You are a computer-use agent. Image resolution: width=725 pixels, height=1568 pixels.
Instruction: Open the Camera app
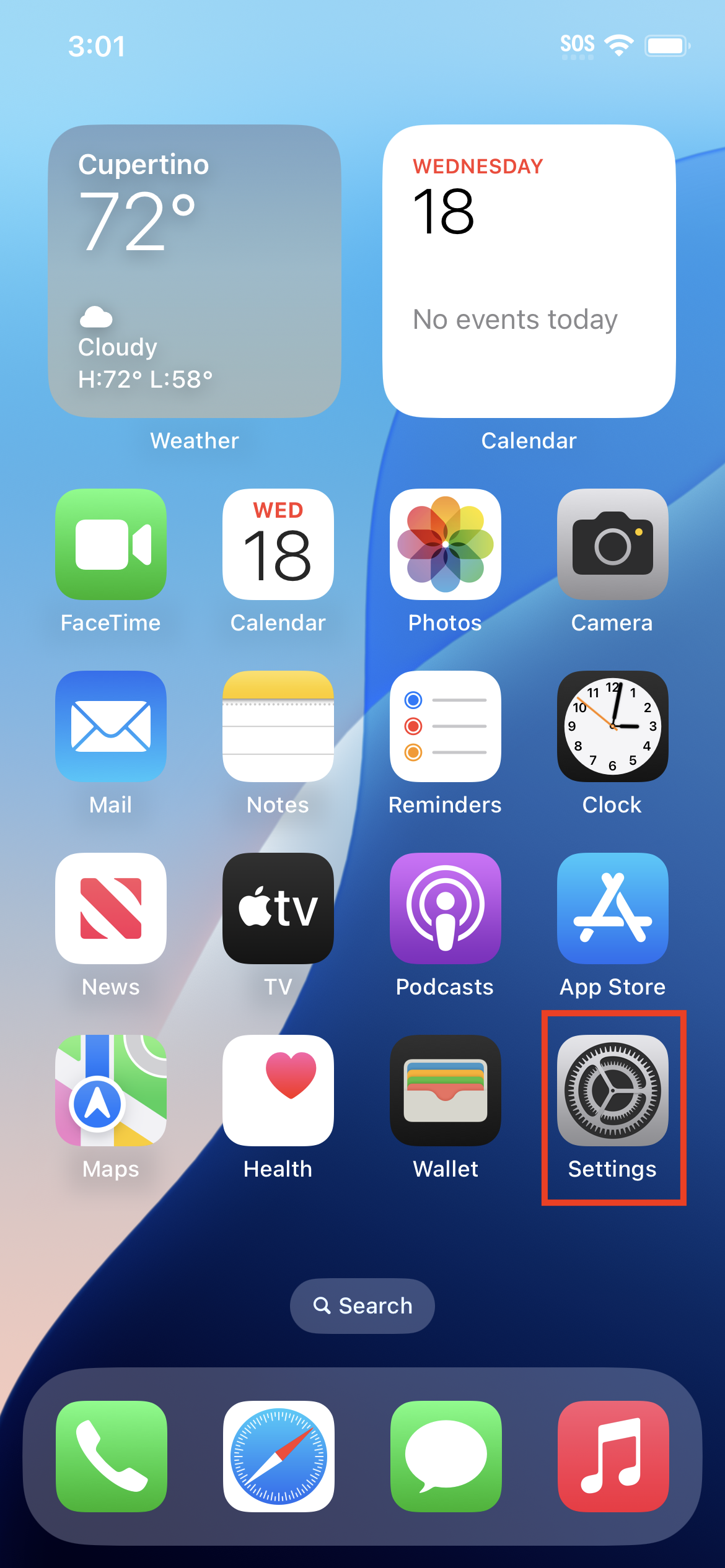point(612,544)
